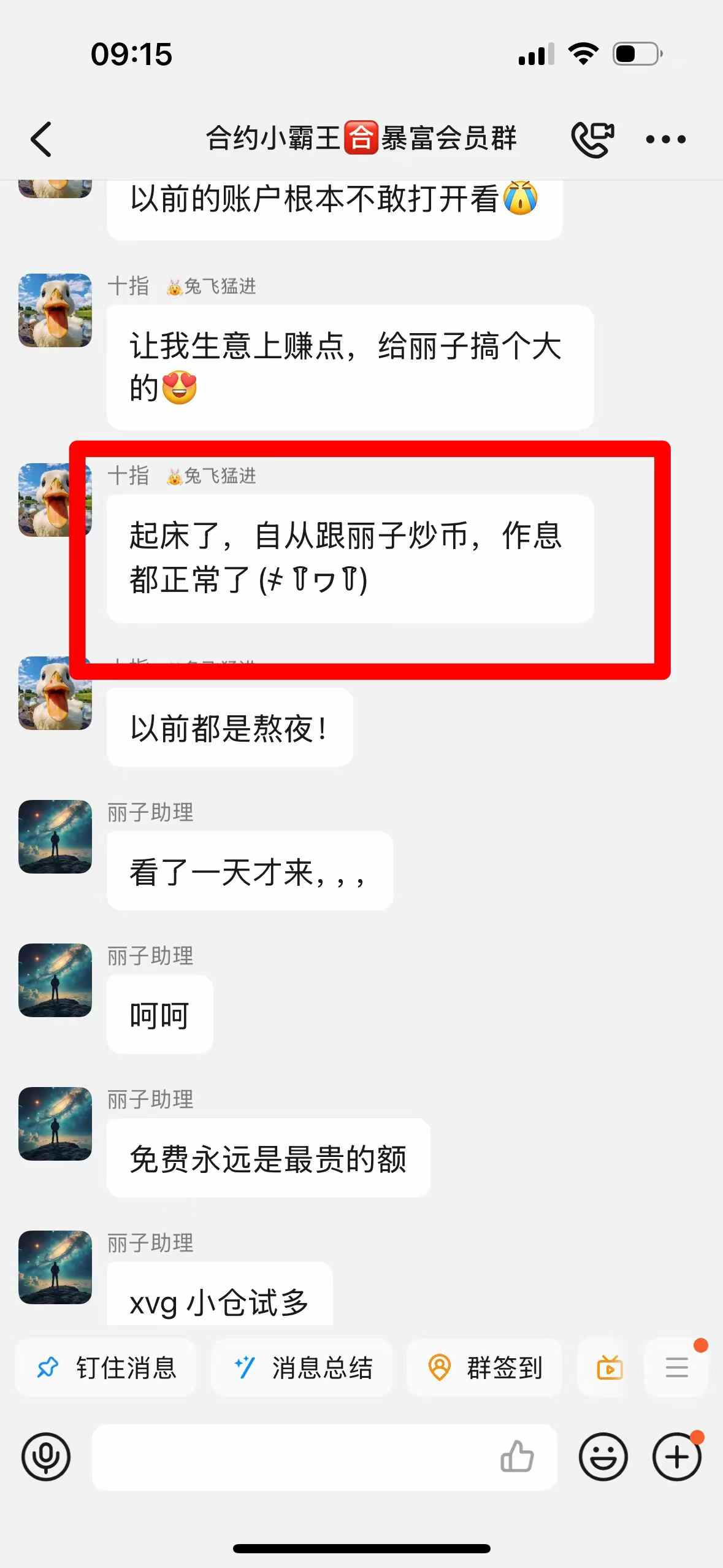
Task: Switch to voice message input
Action: (x=46, y=1457)
